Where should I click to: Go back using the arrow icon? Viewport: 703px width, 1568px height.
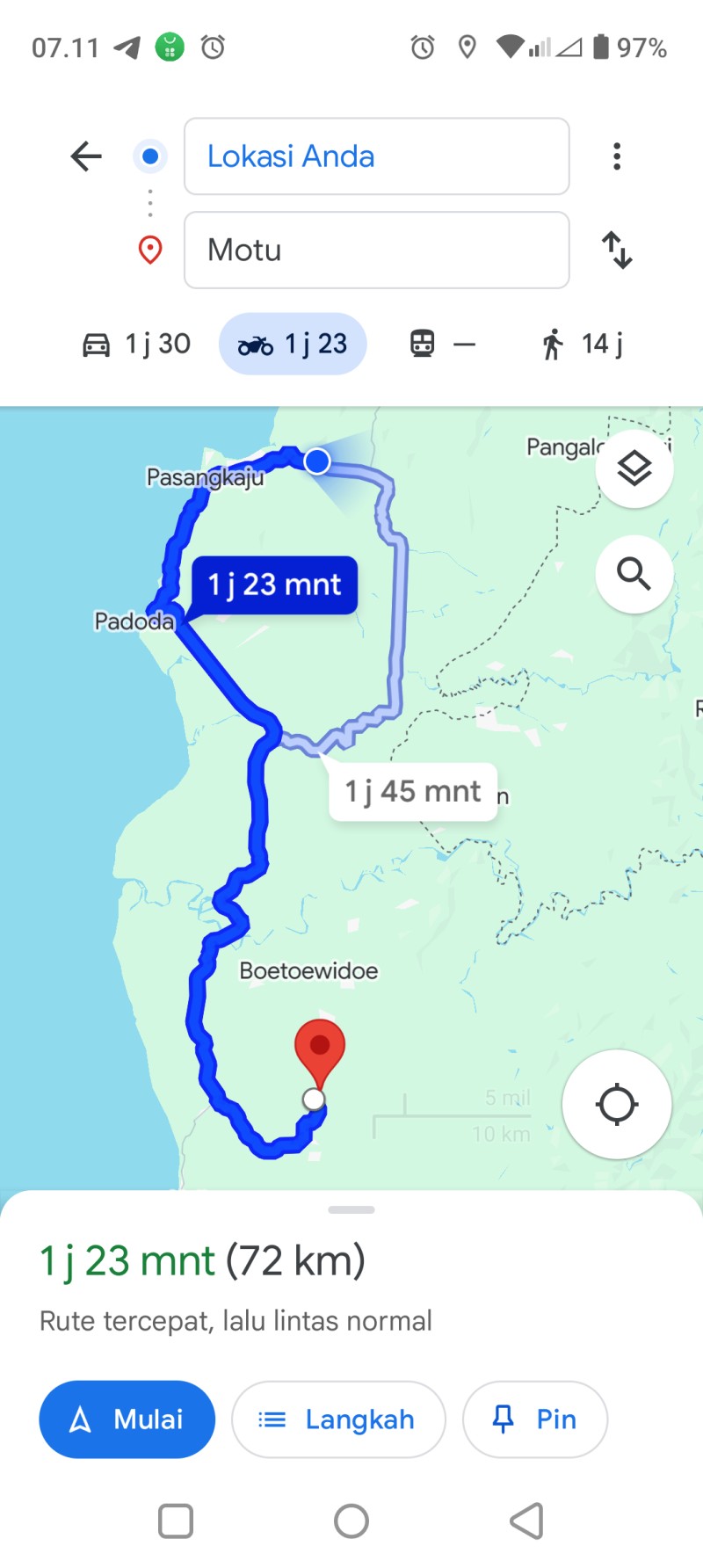click(86, 156)
